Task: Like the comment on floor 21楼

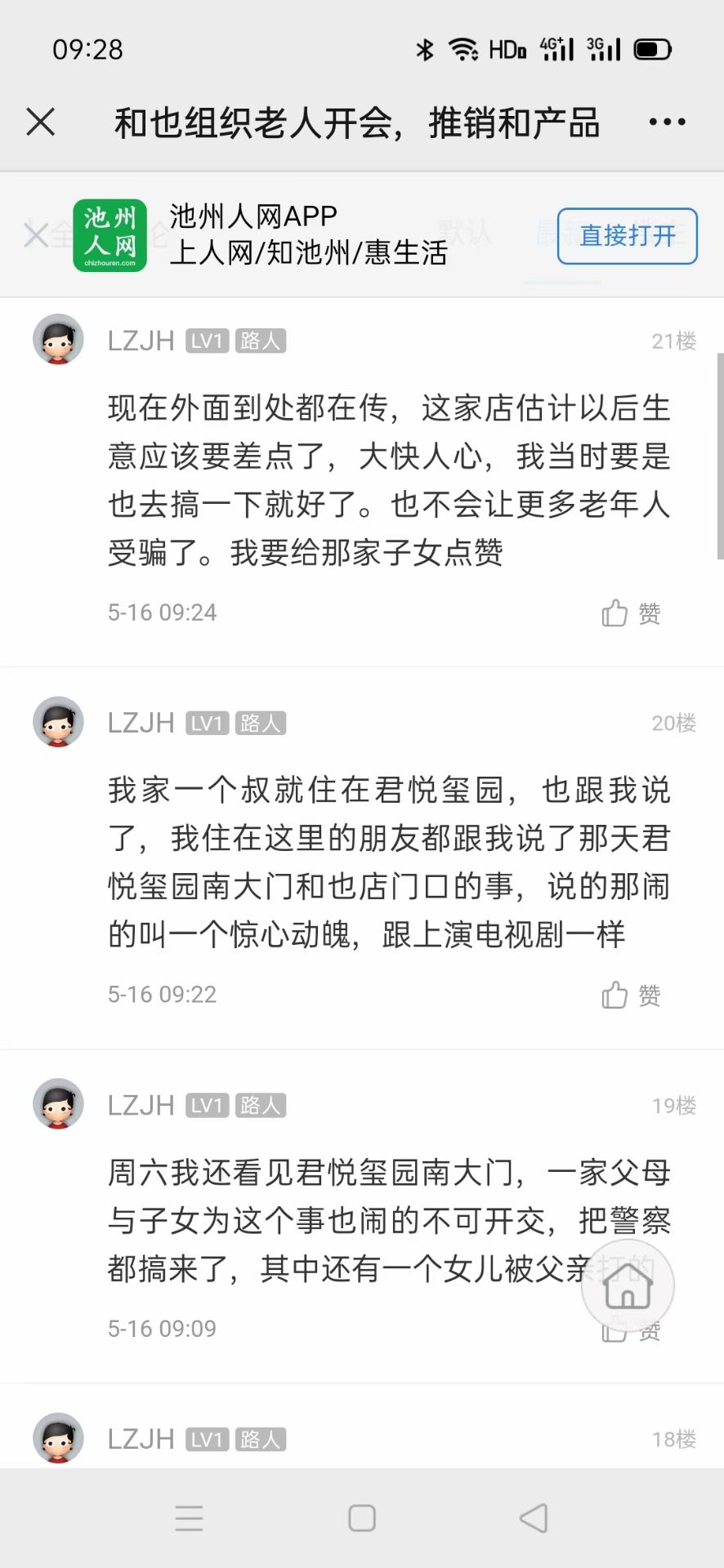Action: pos(631,613)
